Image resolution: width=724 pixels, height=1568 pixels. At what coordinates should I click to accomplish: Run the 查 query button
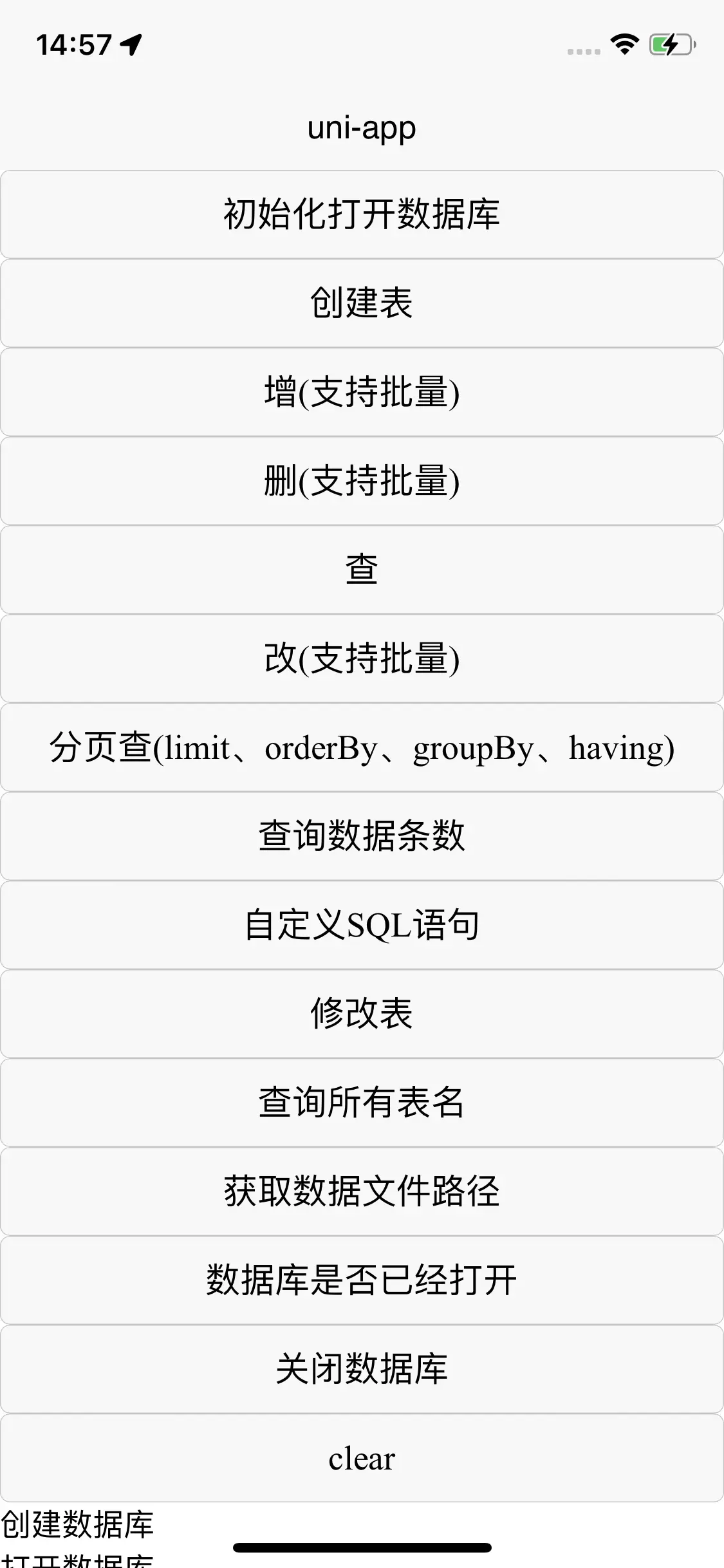pyautogui.click(x=362, y=570)
